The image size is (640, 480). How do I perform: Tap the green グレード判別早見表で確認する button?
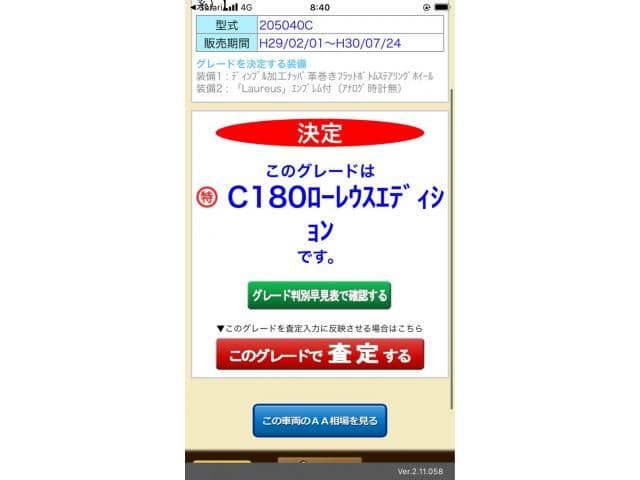pos(319,295)
